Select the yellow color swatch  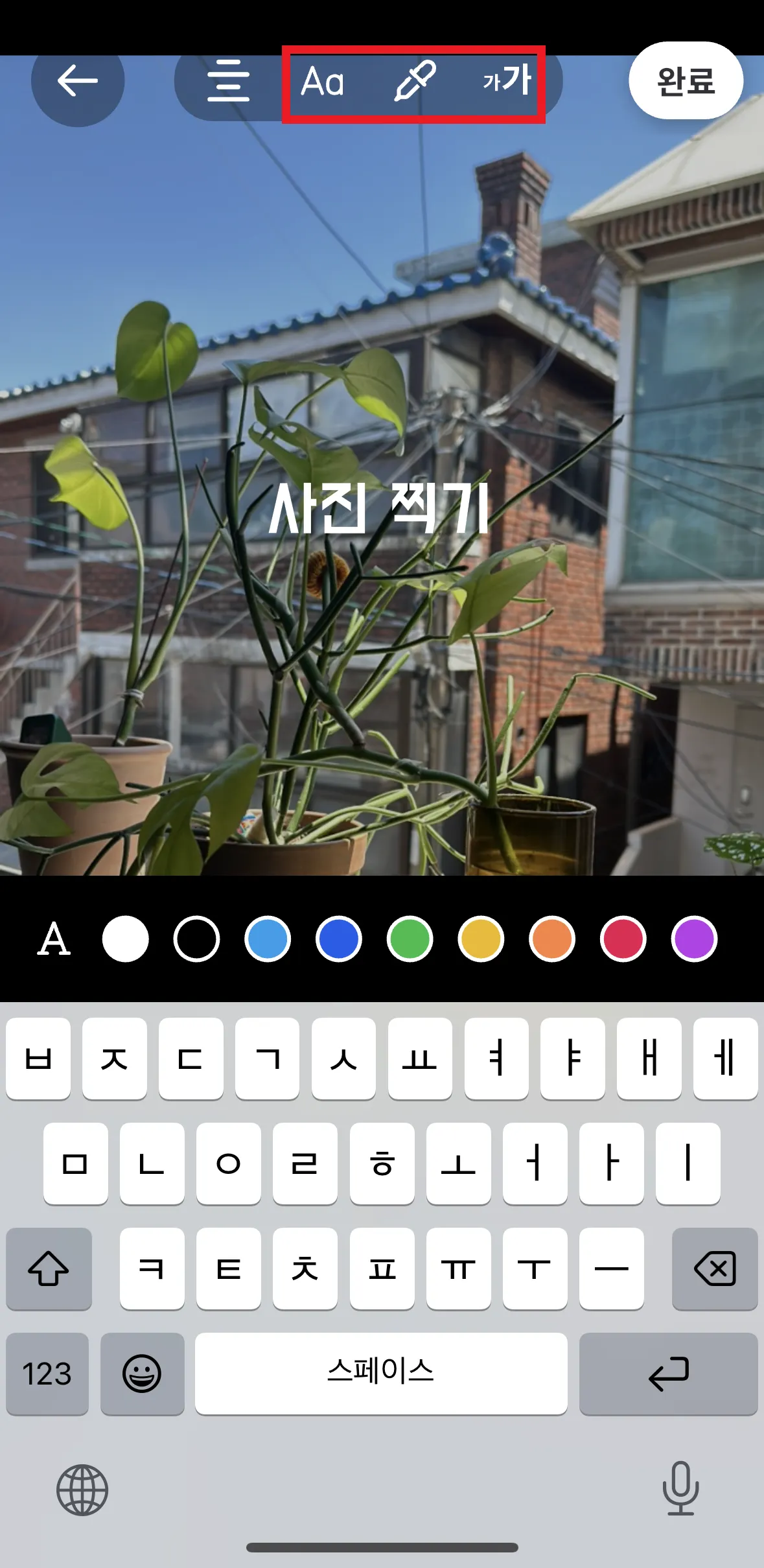[x=481, y=939]
